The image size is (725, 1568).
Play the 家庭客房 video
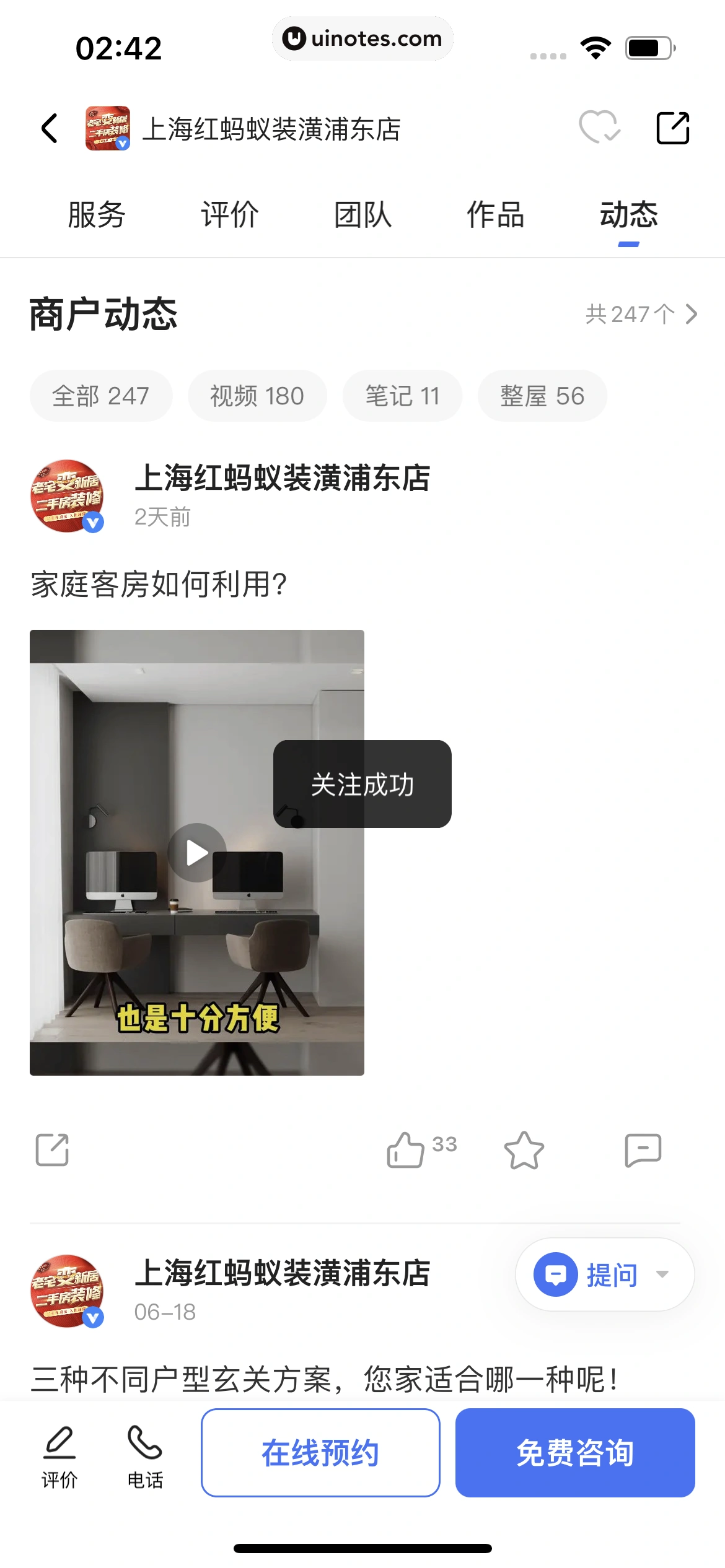point(196,852)
